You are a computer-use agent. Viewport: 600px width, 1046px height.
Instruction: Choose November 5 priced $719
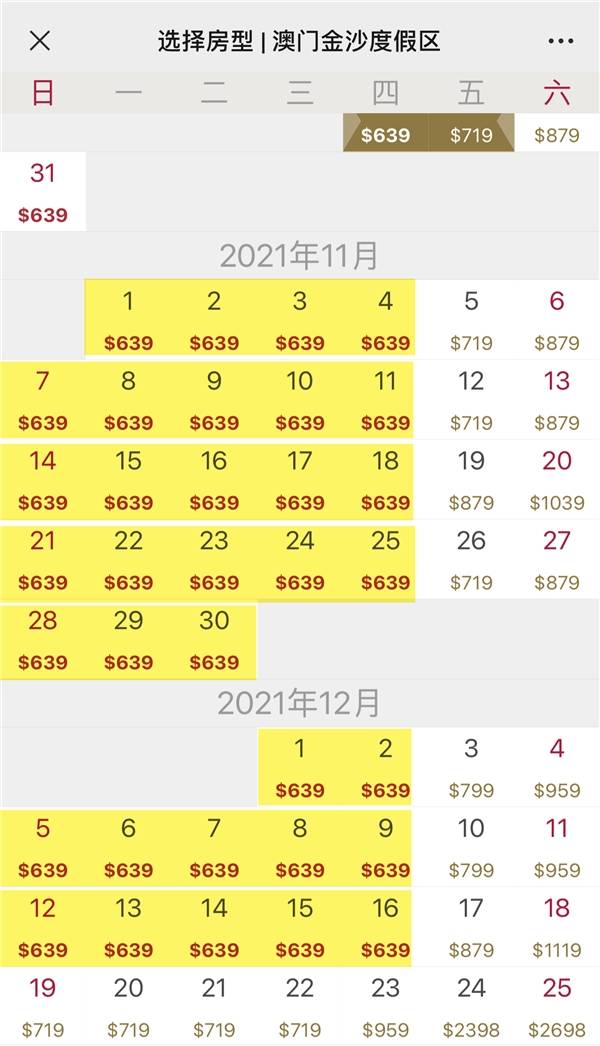[x=471, y=319]
